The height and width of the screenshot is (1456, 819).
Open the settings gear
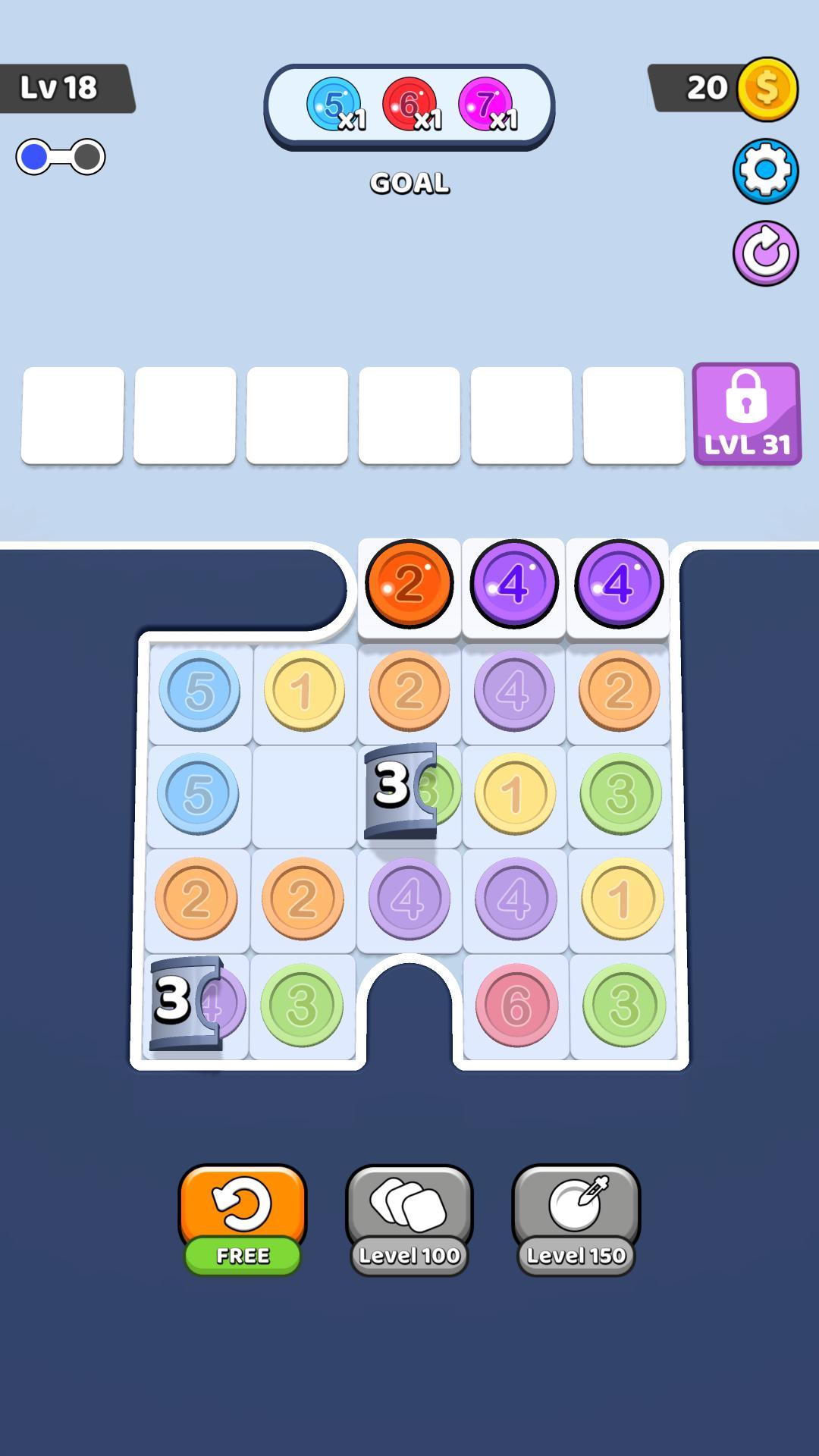[765, 171]
